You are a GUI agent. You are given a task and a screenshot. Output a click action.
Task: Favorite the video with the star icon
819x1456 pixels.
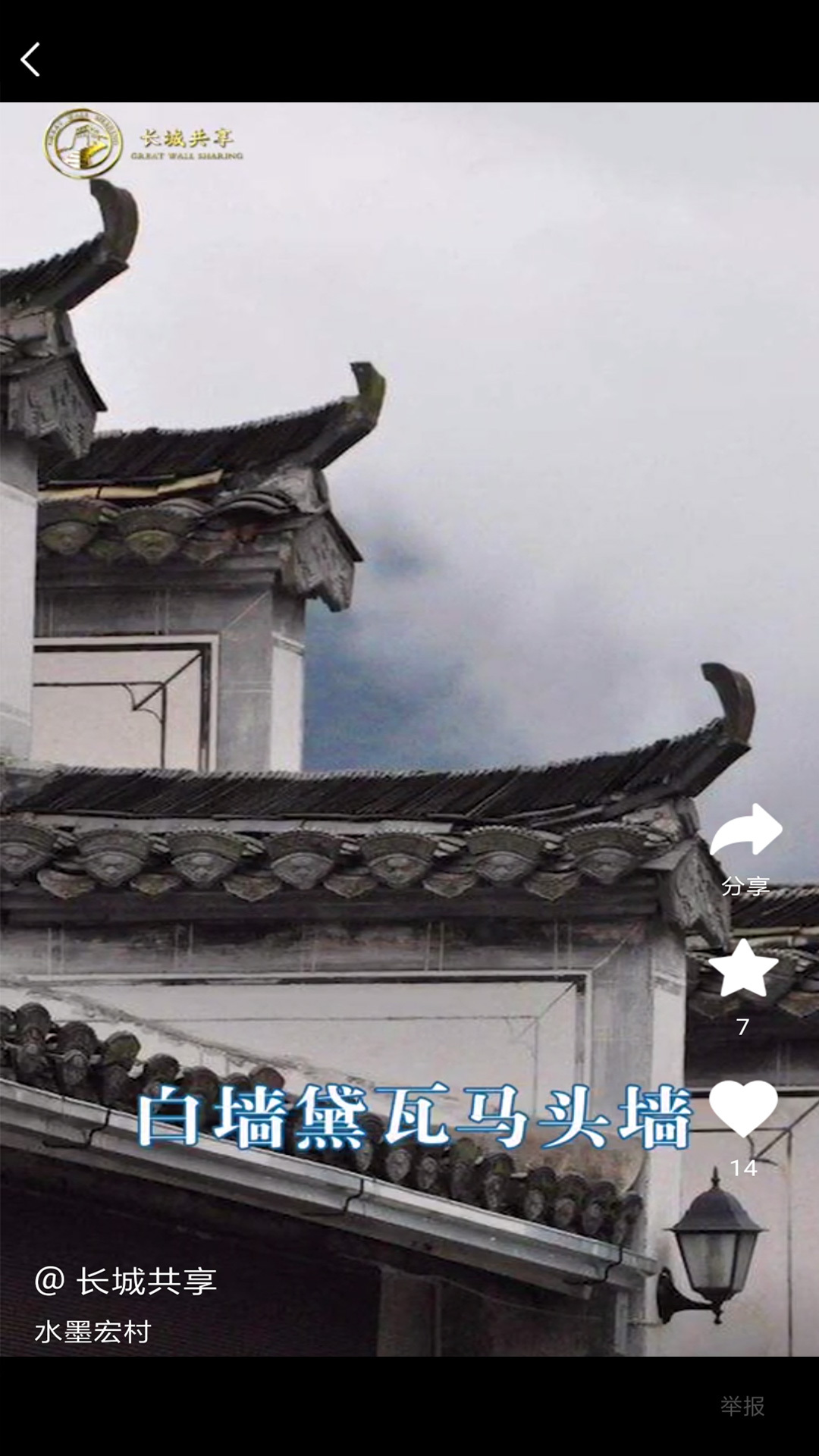pos(743,969)
